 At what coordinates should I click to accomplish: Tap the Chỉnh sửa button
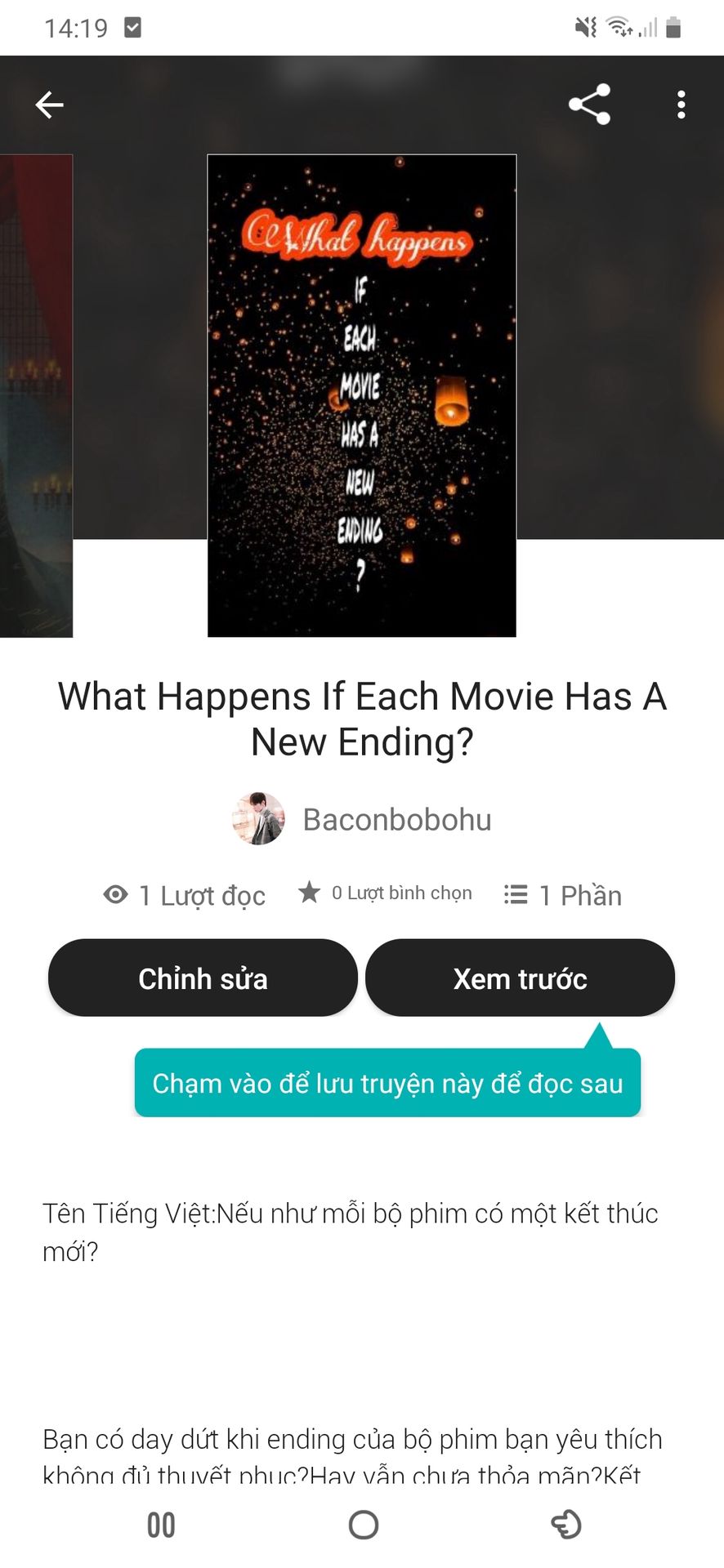pos(203,978)
